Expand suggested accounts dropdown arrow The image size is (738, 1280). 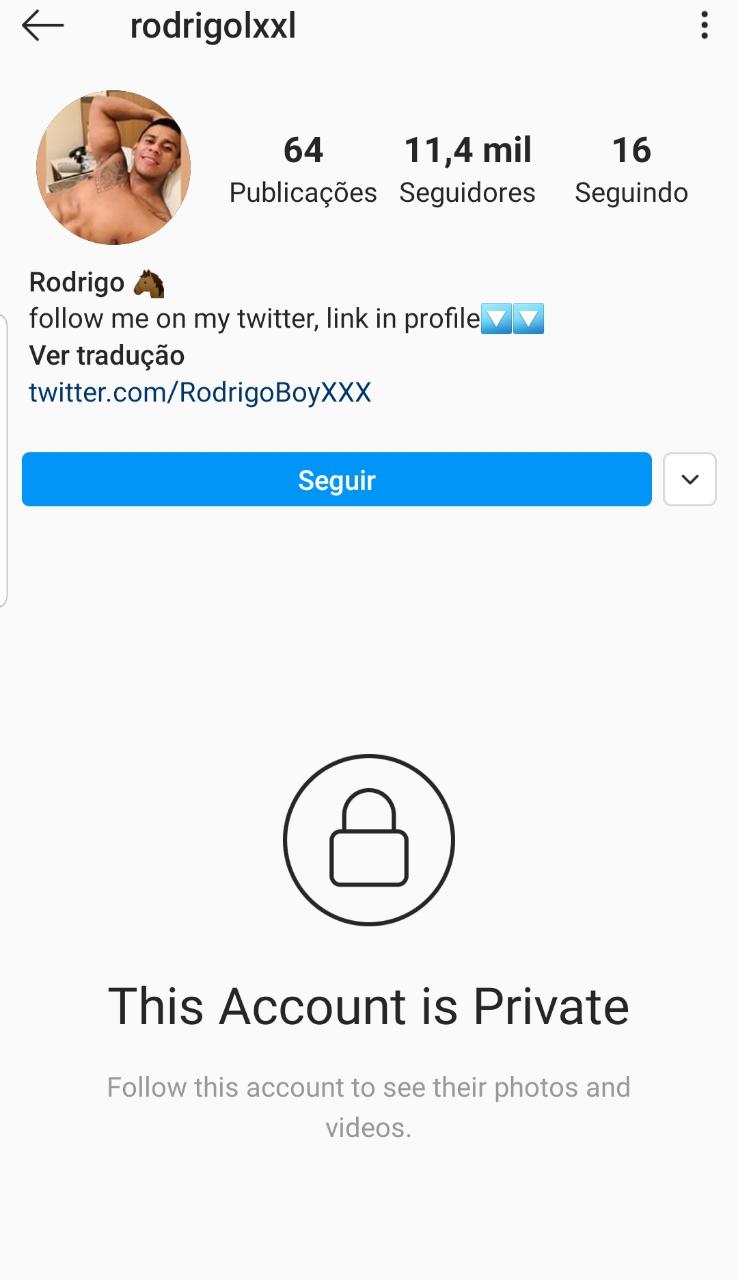[690, 480]
